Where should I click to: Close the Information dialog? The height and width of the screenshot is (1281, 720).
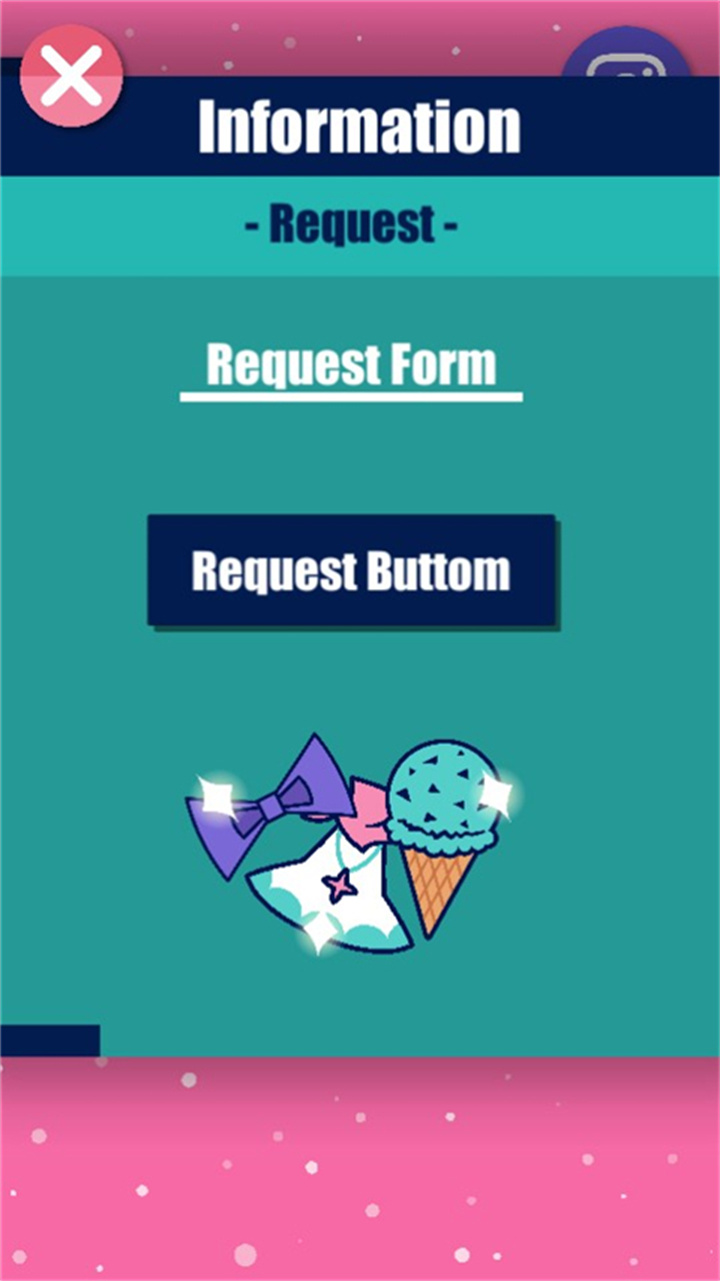click(x=71, y=76)
